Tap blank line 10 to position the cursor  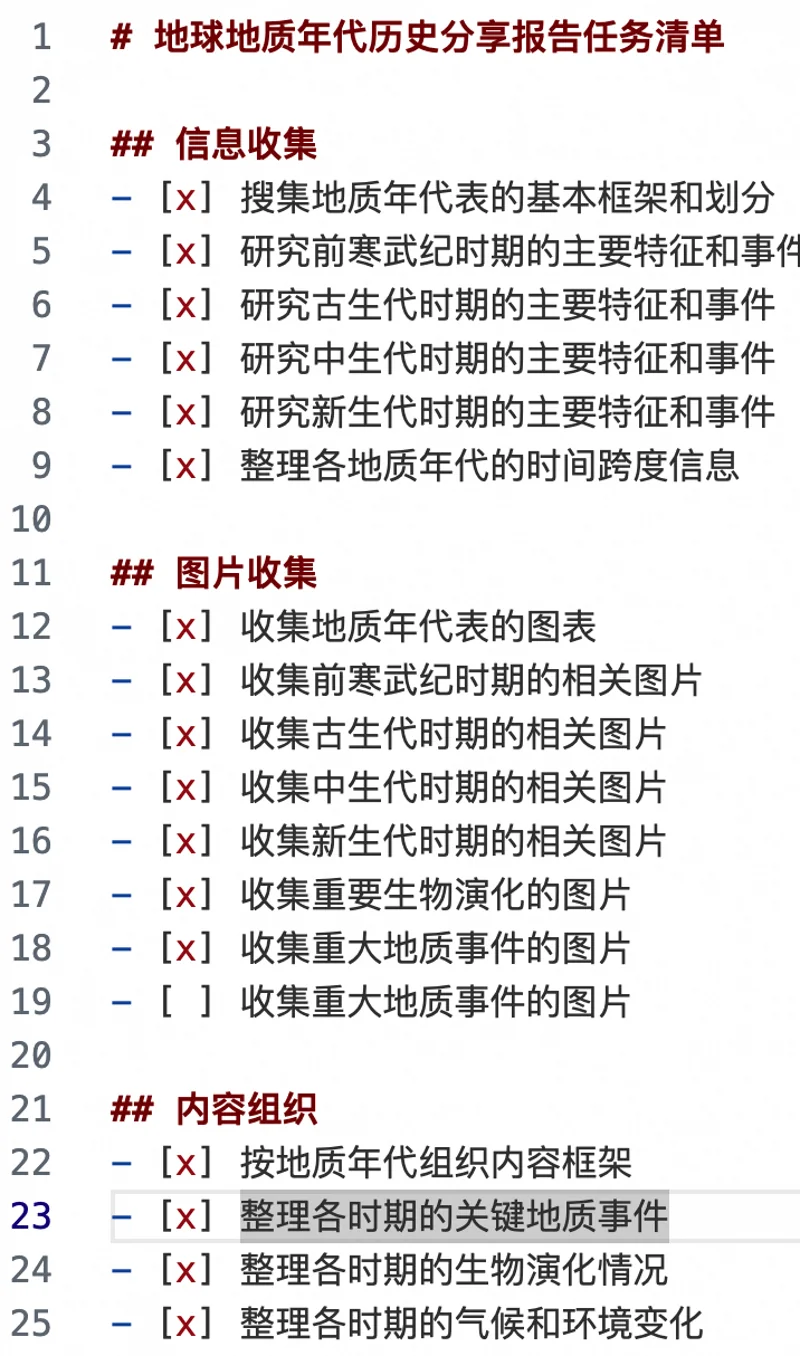455,518
